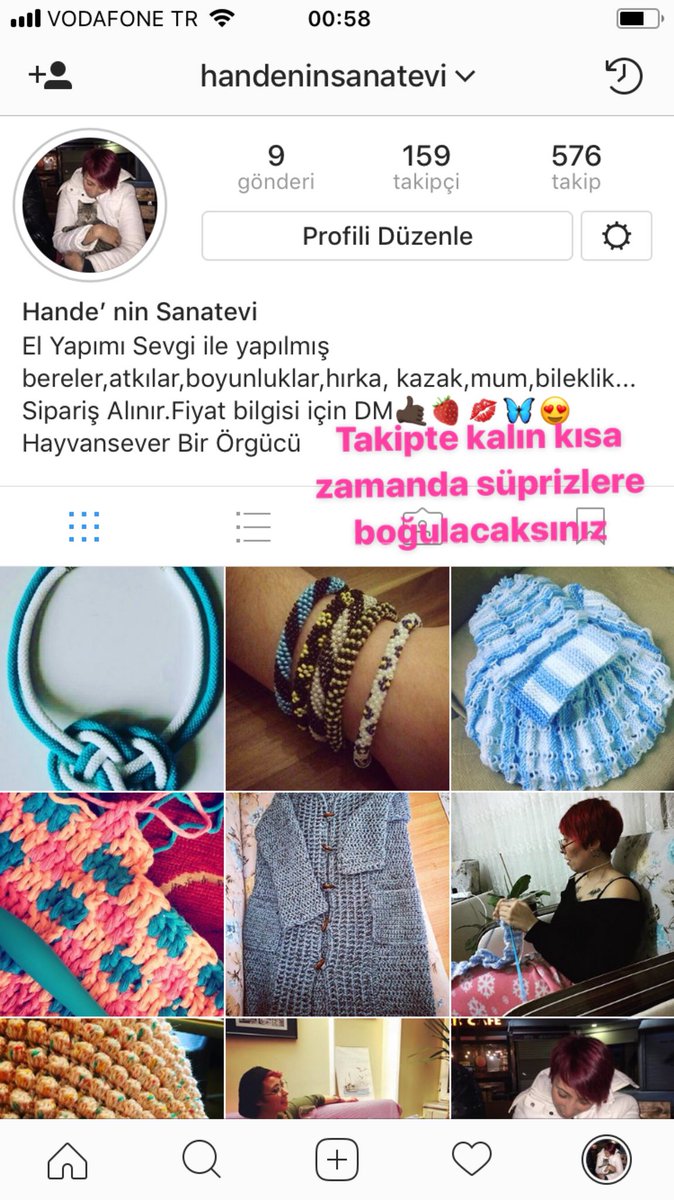The height and width of the screenshot is (1200, 674).
Task: Tap the profile picture
Action: click(x=90, y=205)
